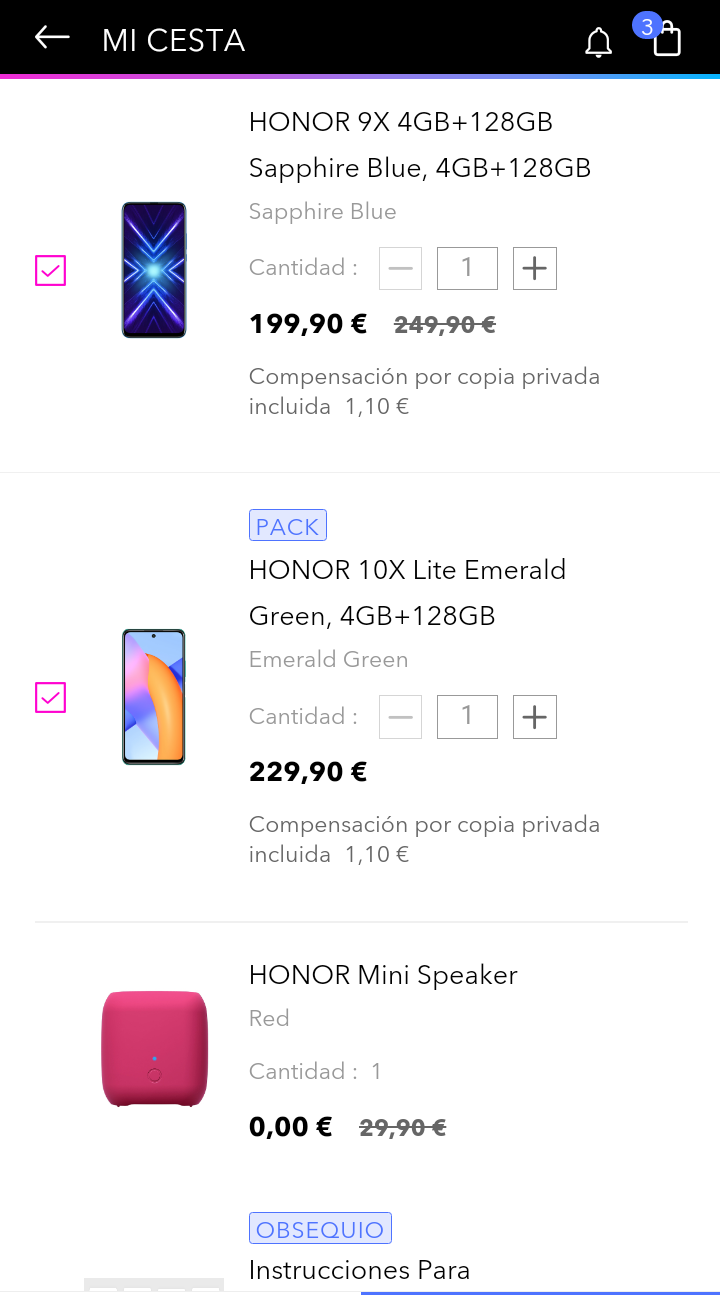Edit the HONOR 10X Lite quantity field
This screenshot has width=720, height=1295.
(467, 716)
